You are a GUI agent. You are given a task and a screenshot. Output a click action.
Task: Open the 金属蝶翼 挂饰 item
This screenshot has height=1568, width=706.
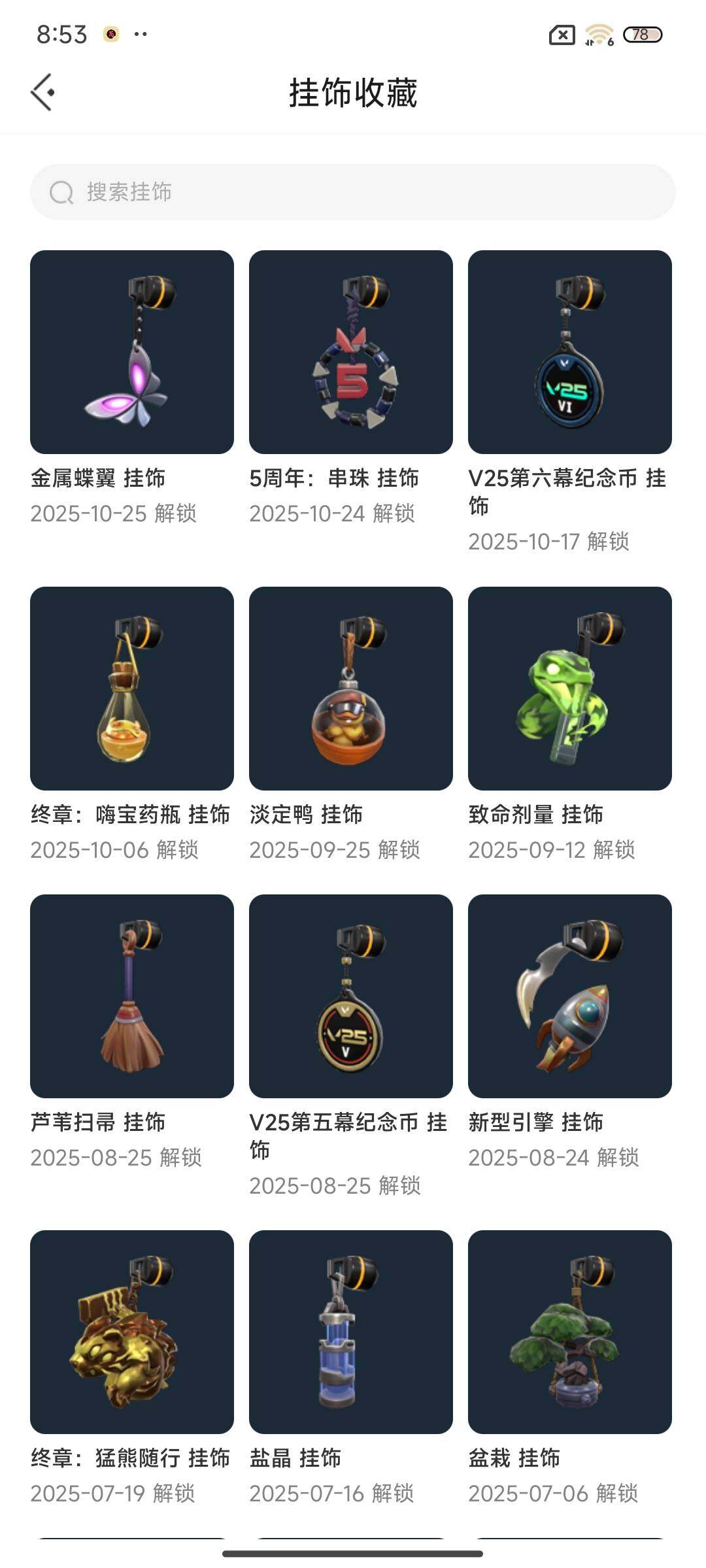(x=132, y=352)
